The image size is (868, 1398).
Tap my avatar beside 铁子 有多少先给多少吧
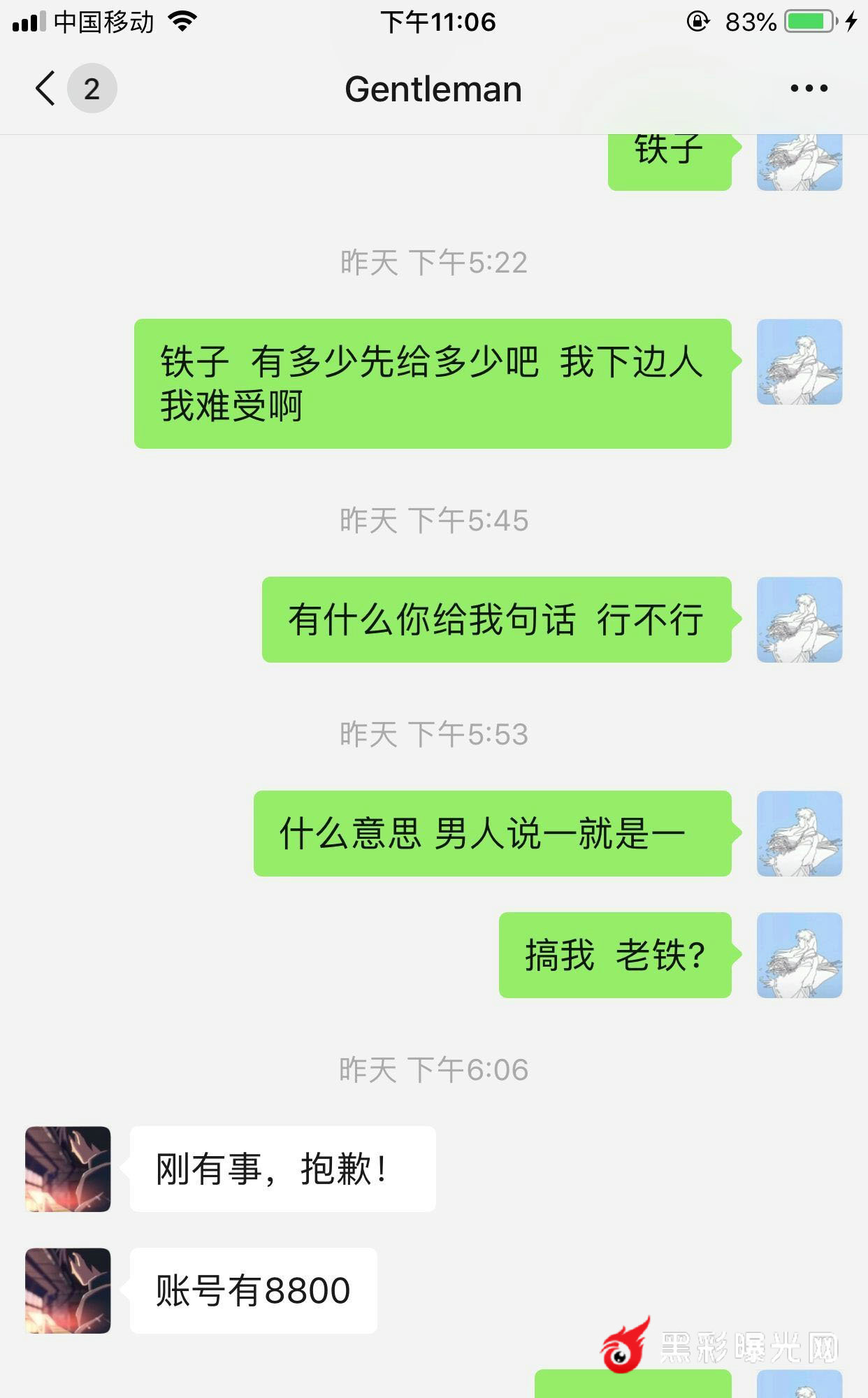[x=800, y=362]
